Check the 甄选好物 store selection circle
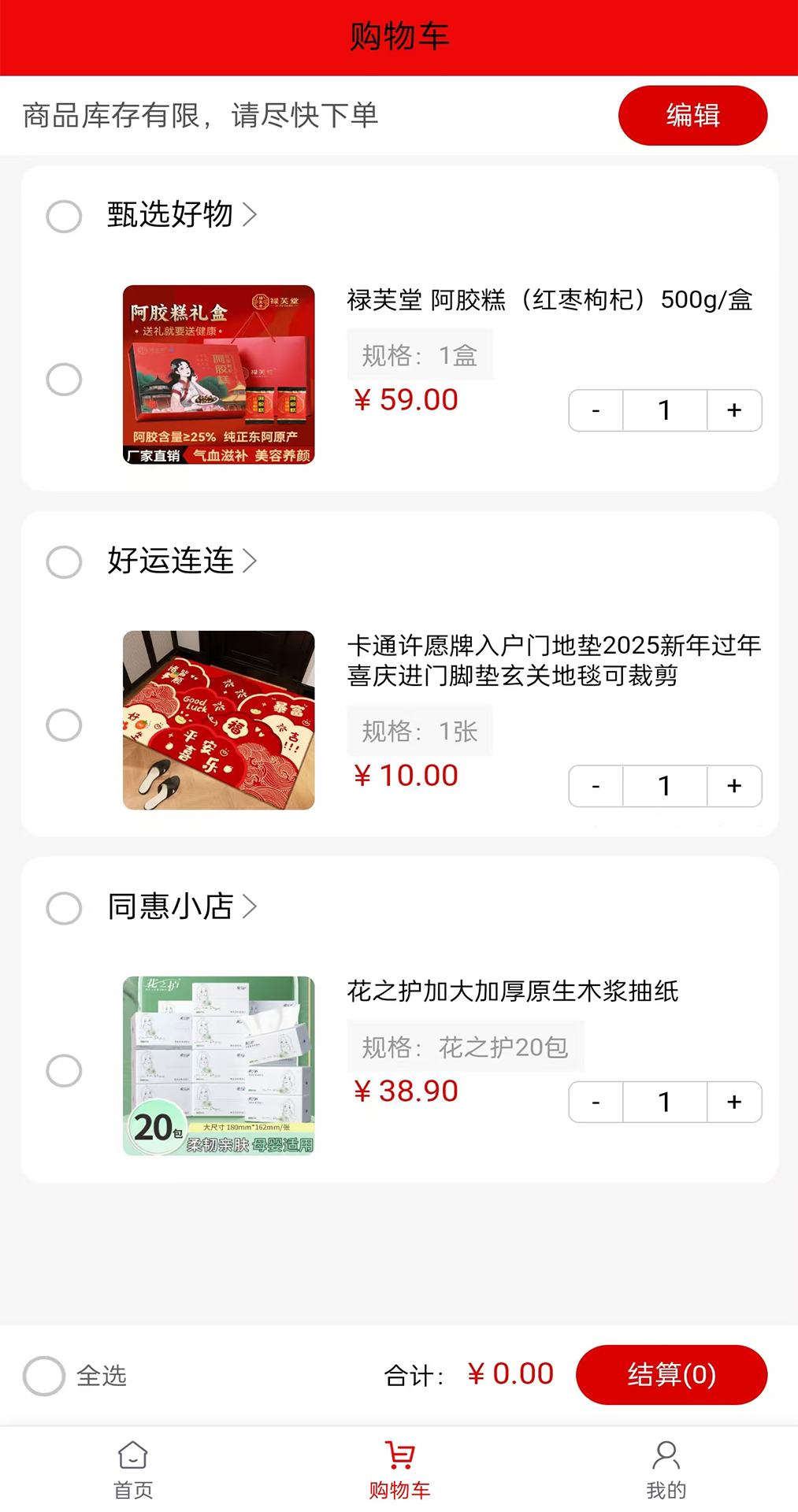 pos(64,217)
